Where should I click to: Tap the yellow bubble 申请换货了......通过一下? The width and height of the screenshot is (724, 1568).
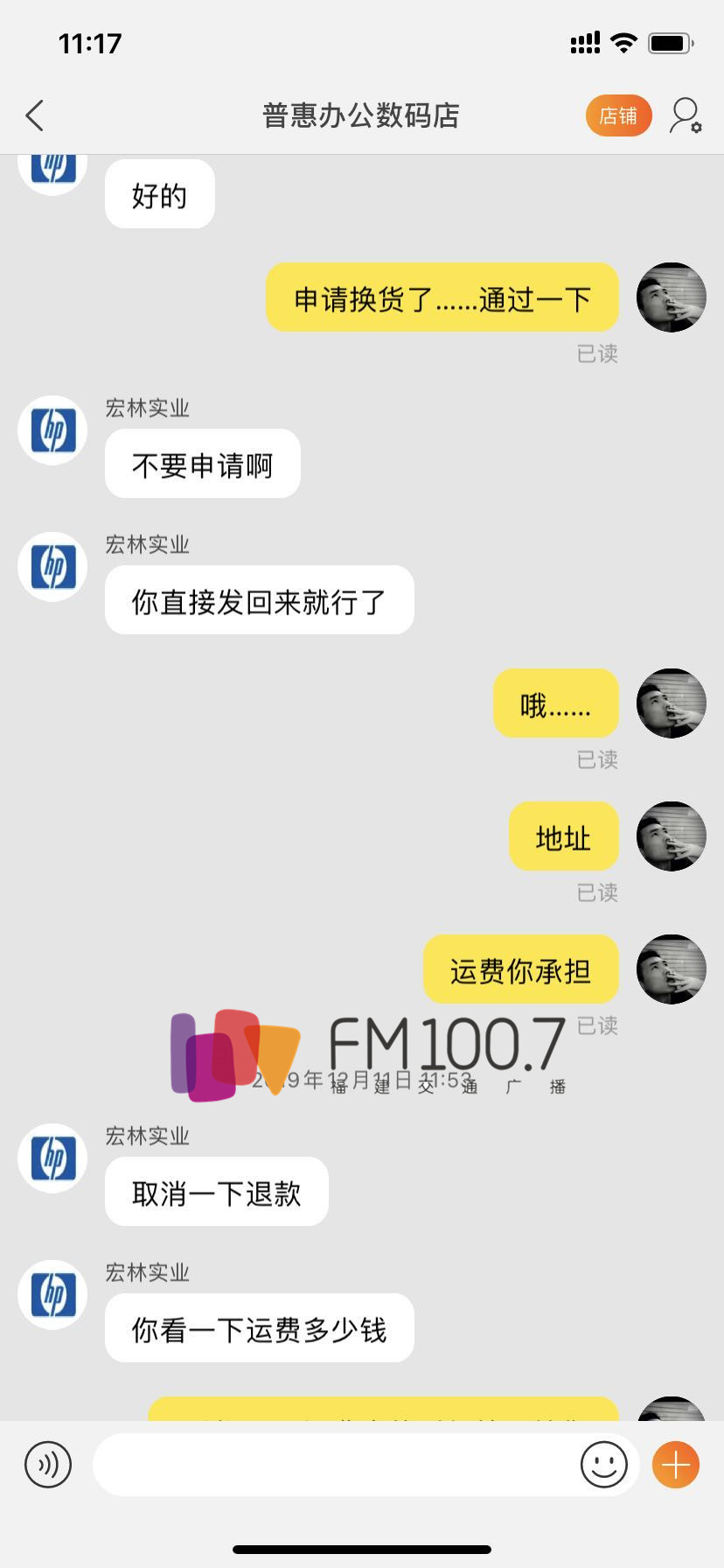(442, 297)
